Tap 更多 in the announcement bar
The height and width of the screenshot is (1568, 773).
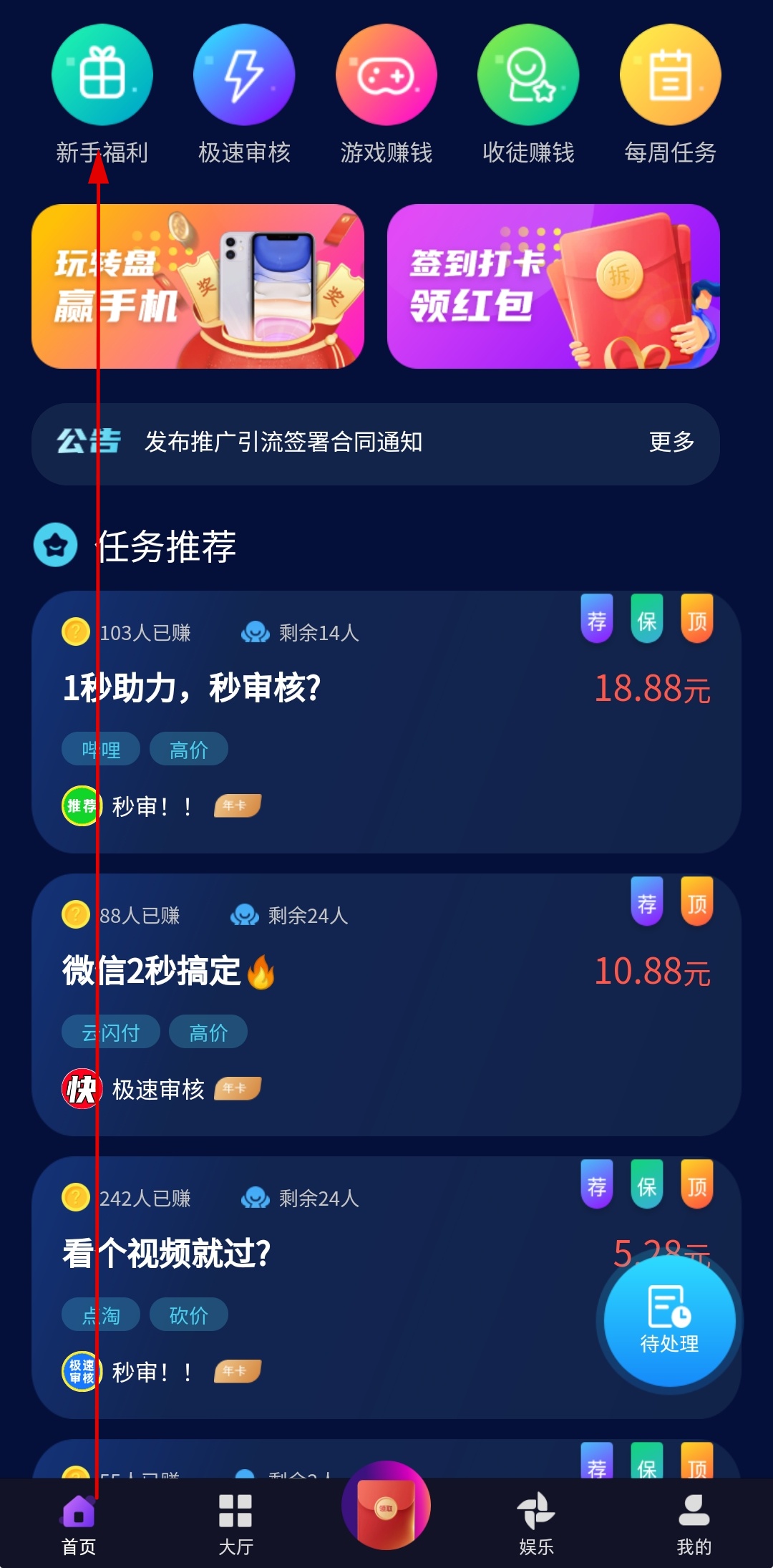671,442
